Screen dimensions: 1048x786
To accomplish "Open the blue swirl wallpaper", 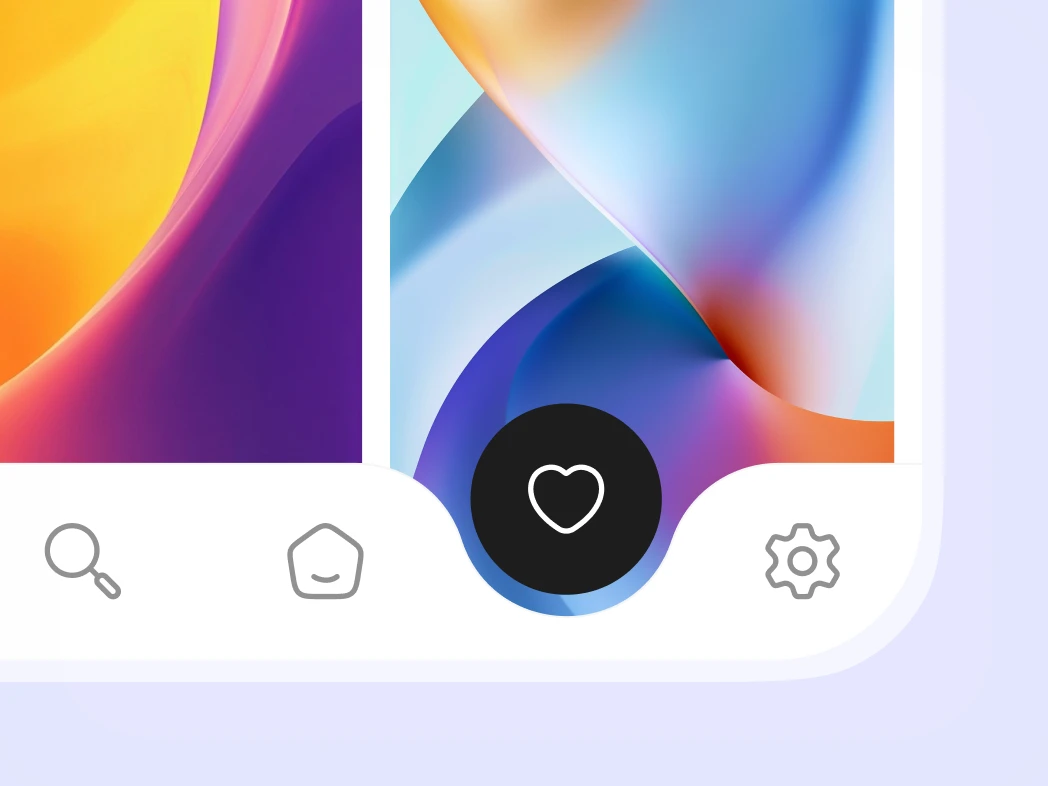I will [642, 200].
